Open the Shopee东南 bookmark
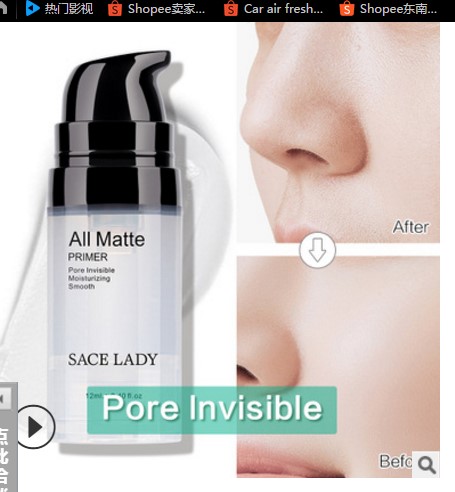The height and width of the screenshot is (492, 455). [x=388, y=9]
